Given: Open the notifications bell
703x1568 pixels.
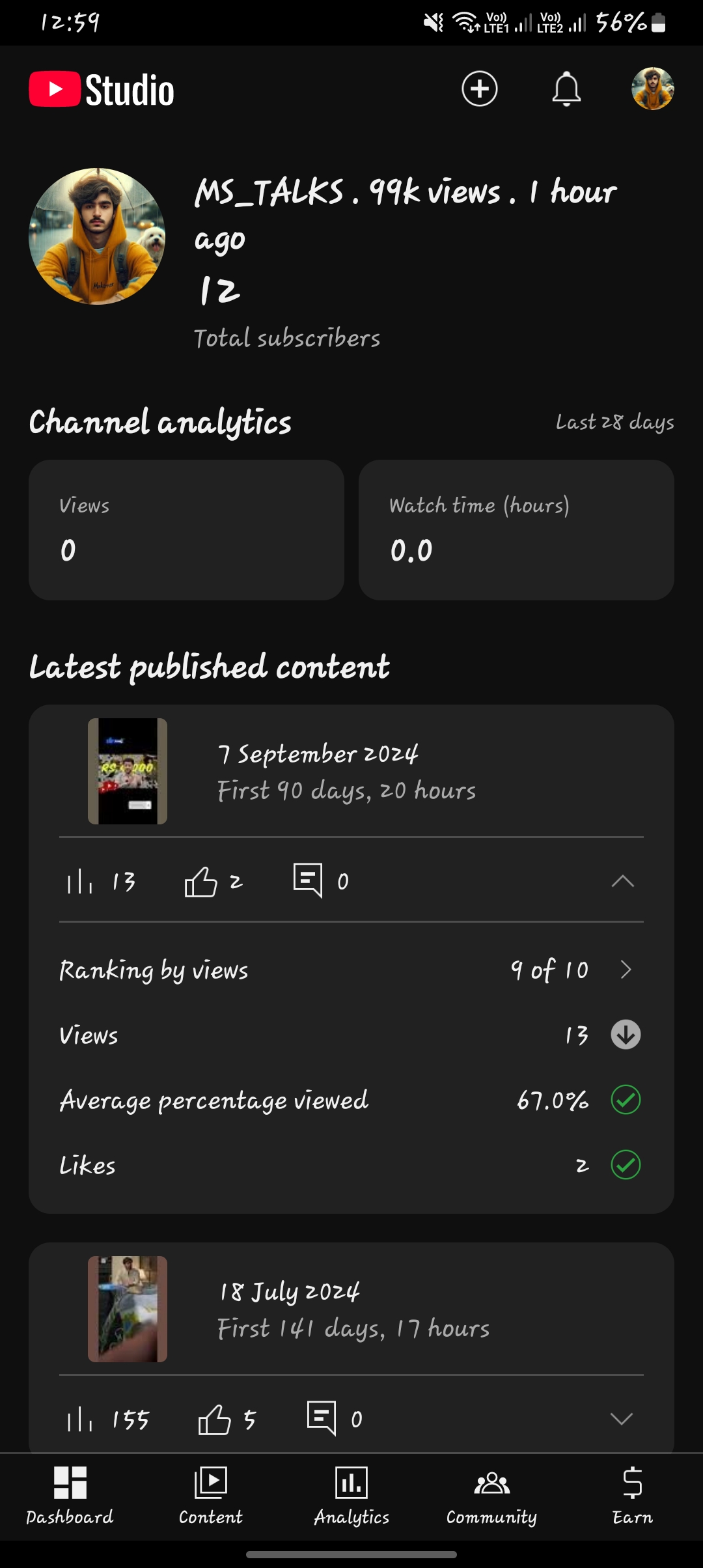Looking at the screenshot, I should click(x=566, y=89).
